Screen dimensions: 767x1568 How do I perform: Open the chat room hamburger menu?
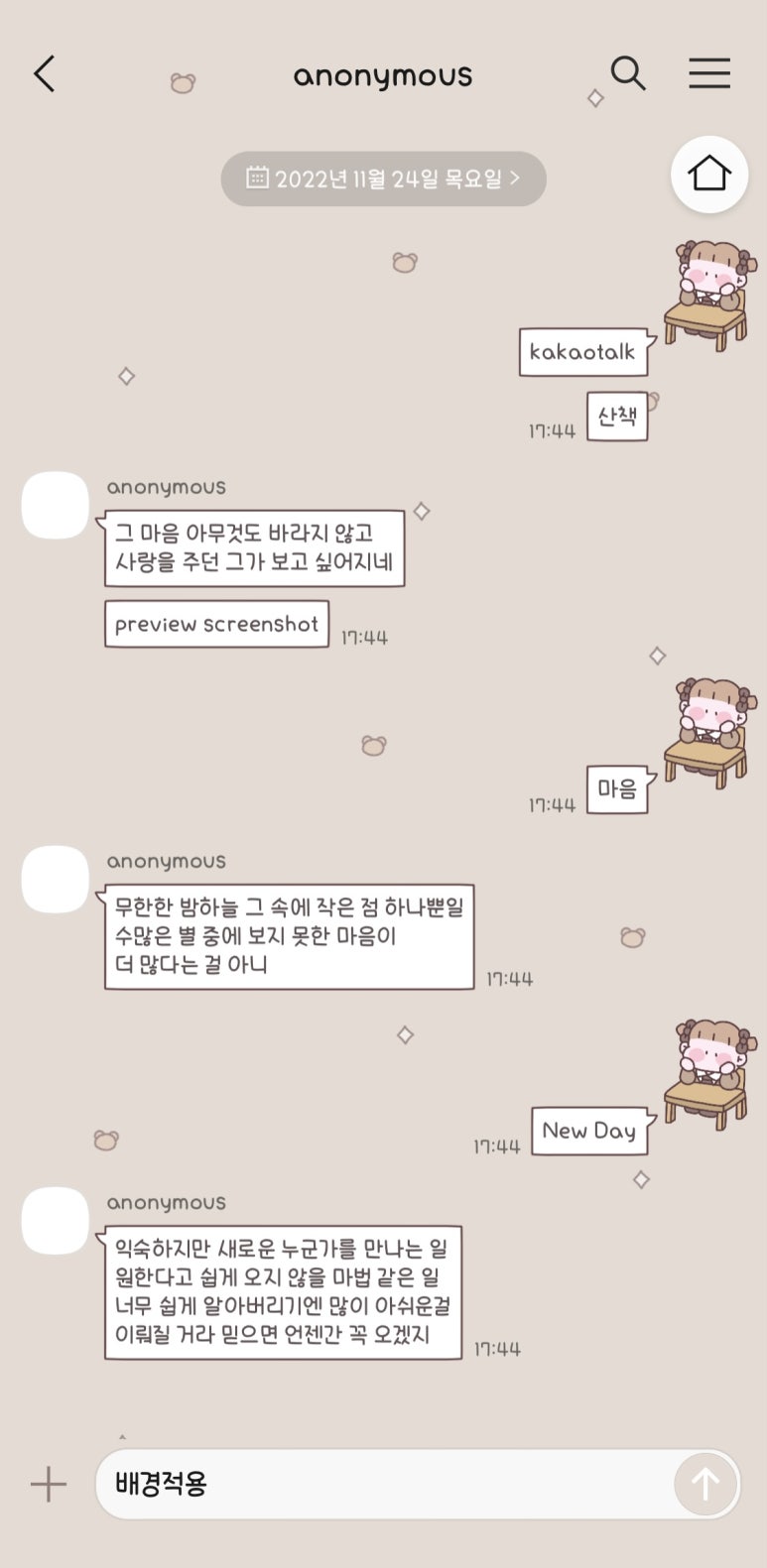tap(709, 73)
